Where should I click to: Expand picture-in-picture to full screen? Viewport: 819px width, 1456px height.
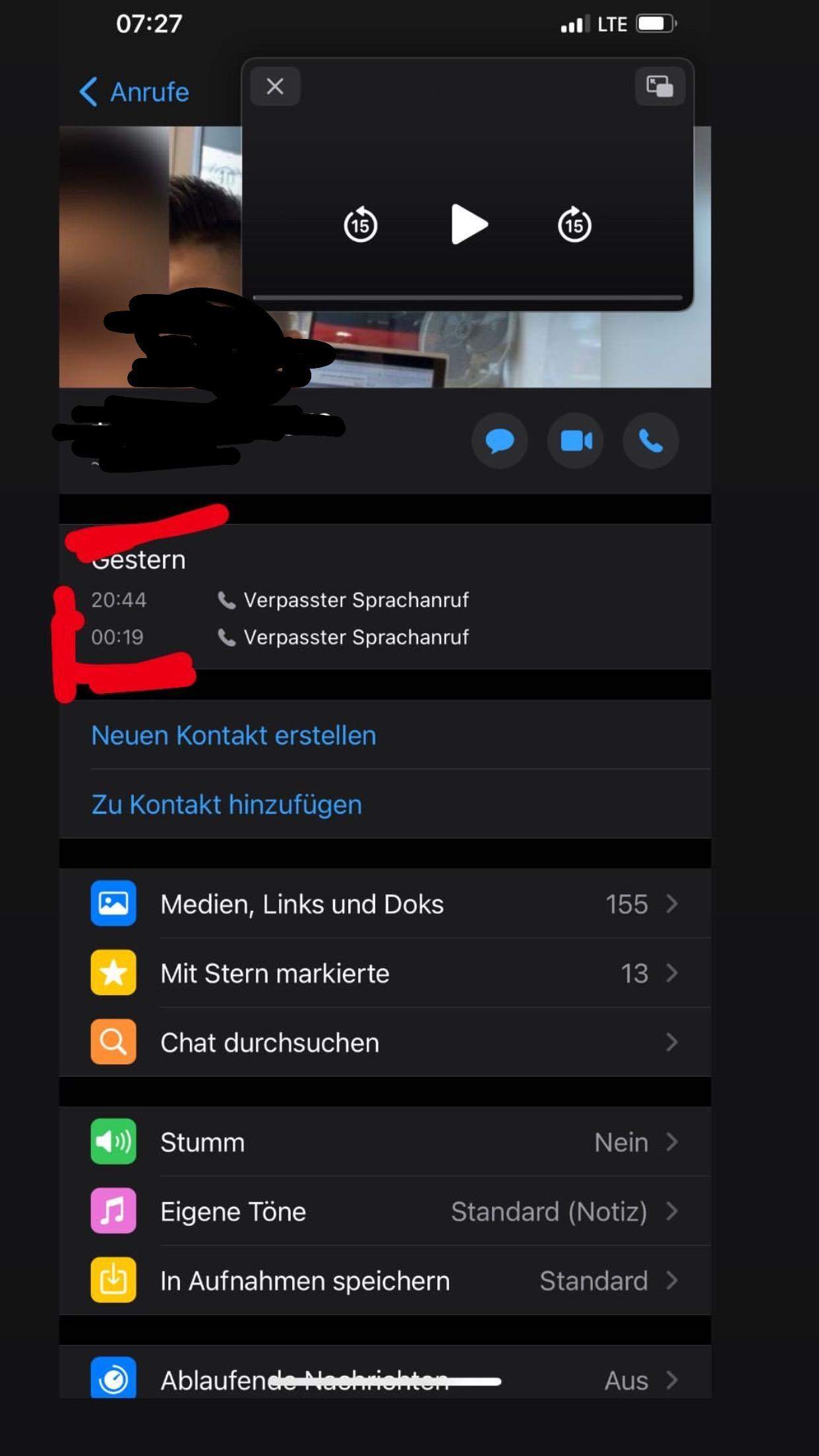coord(659,86)
